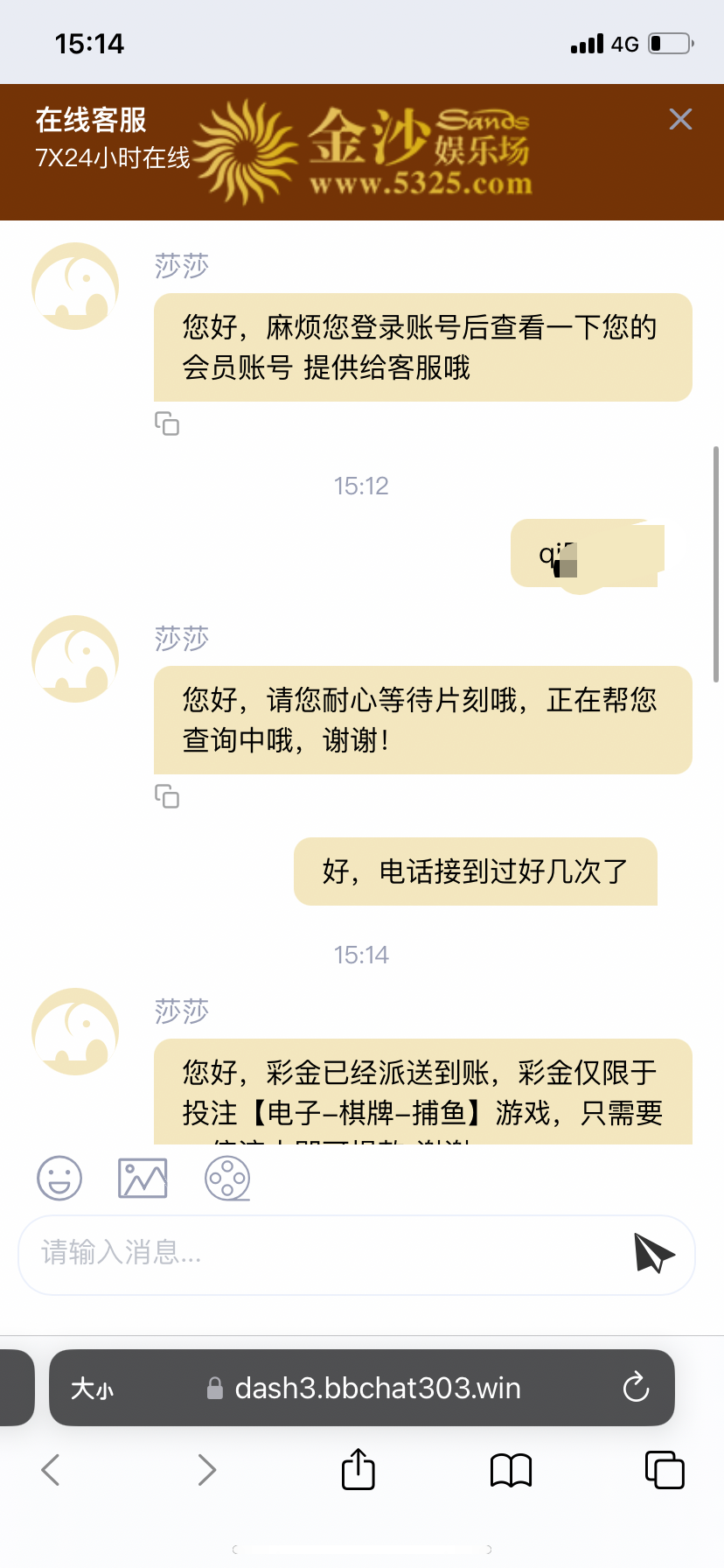Viewport: 724px width, 1568px height.
Task: Share this web page
Action: 358,1469
